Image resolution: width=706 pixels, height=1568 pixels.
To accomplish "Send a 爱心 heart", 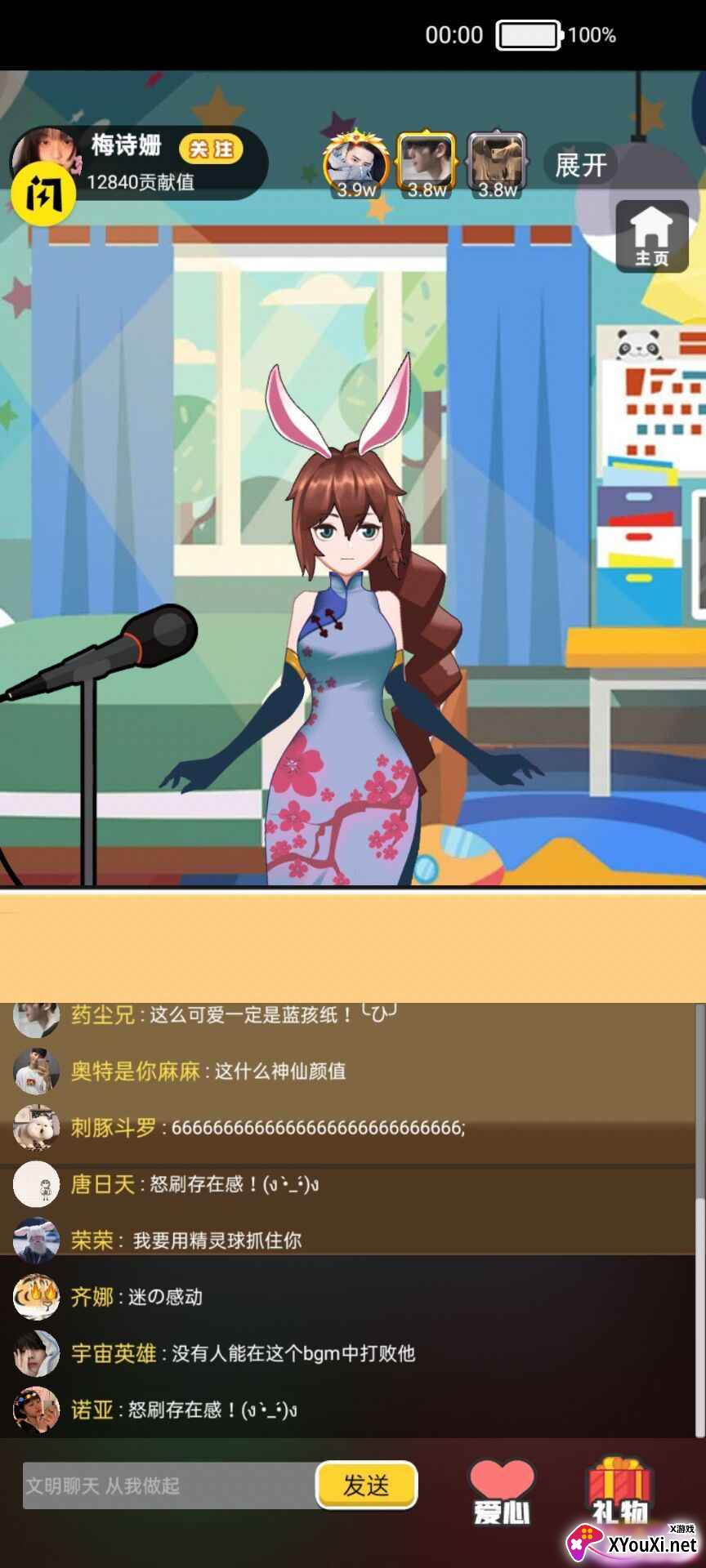I will [x=501, y=1492].
